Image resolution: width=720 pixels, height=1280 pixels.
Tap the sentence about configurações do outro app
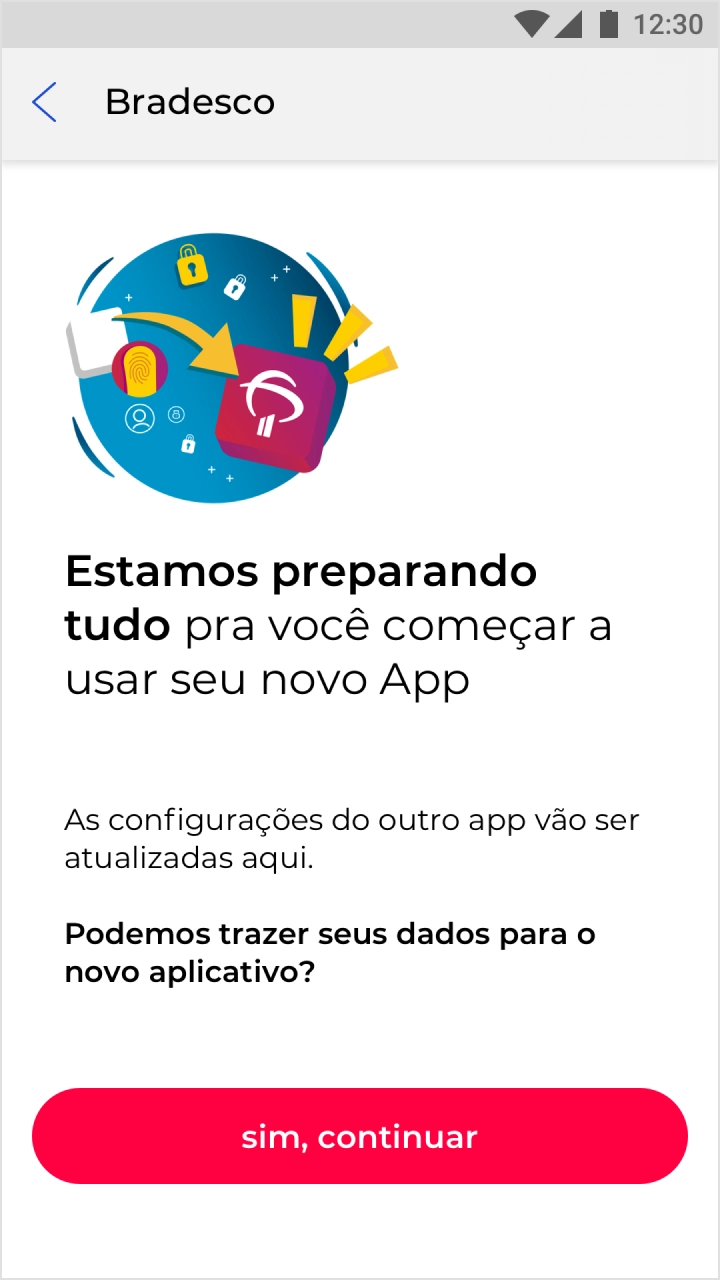(351, 838)
